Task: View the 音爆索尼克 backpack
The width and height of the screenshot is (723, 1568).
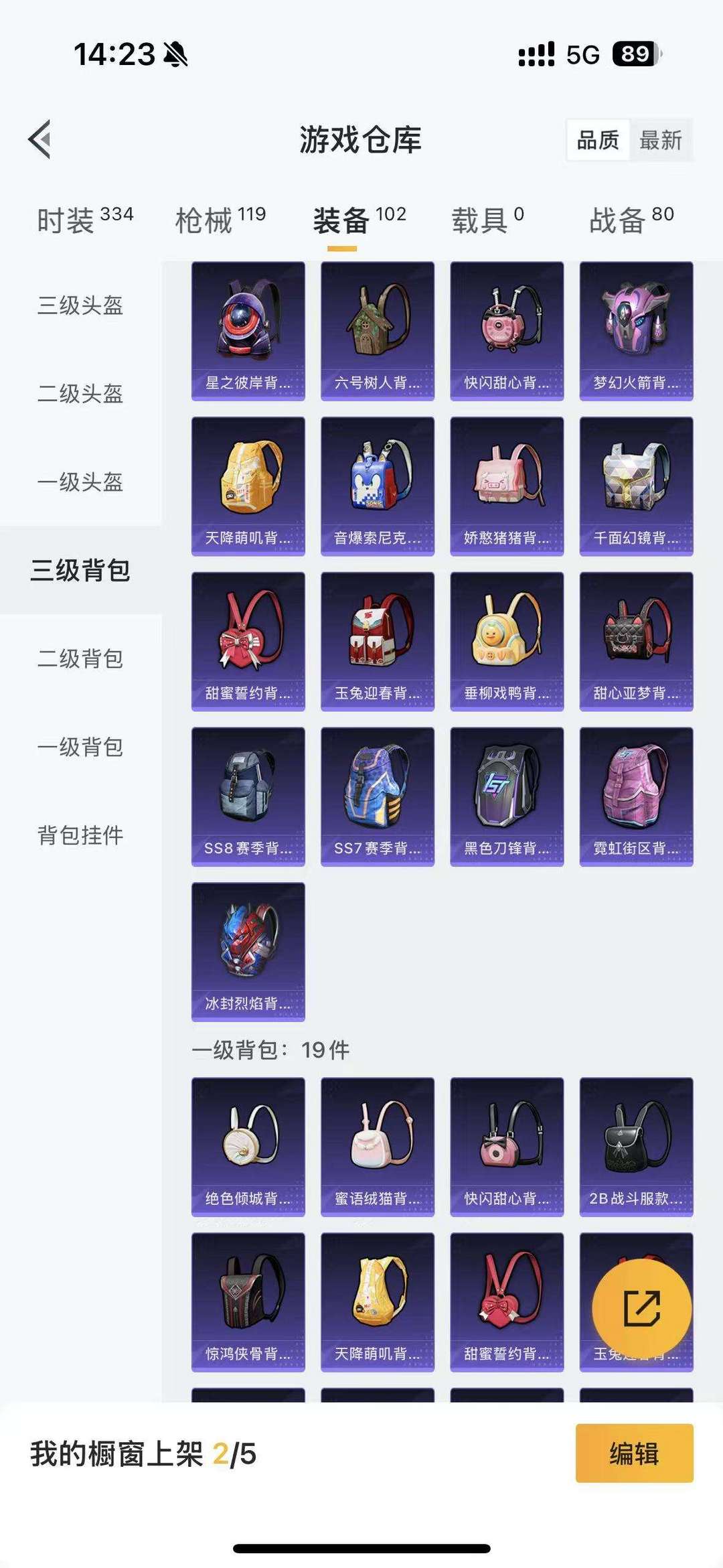Action: (x=378, y=486)
